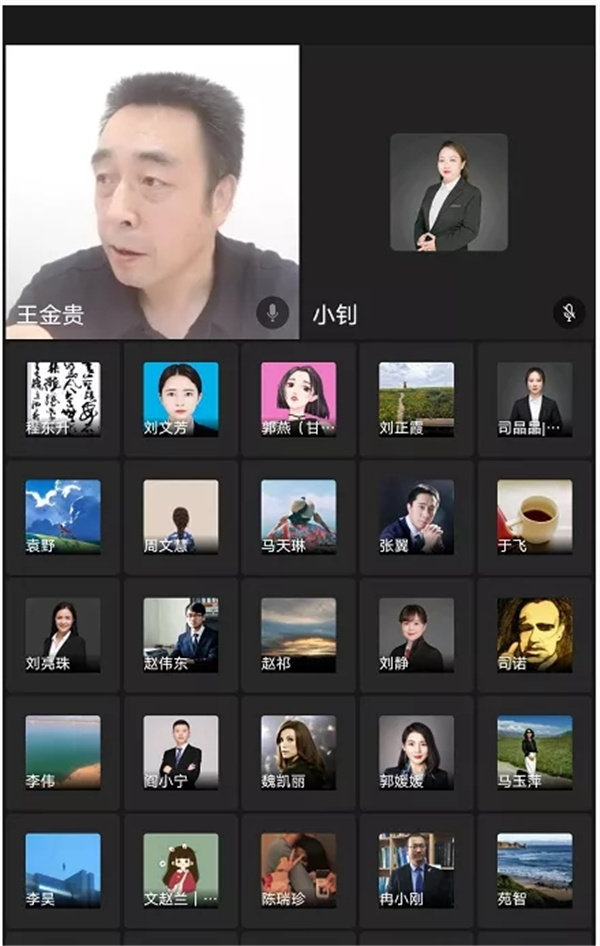The image size is (600, 946).
Task: Select participant 刘静
Action: point(416,635)
